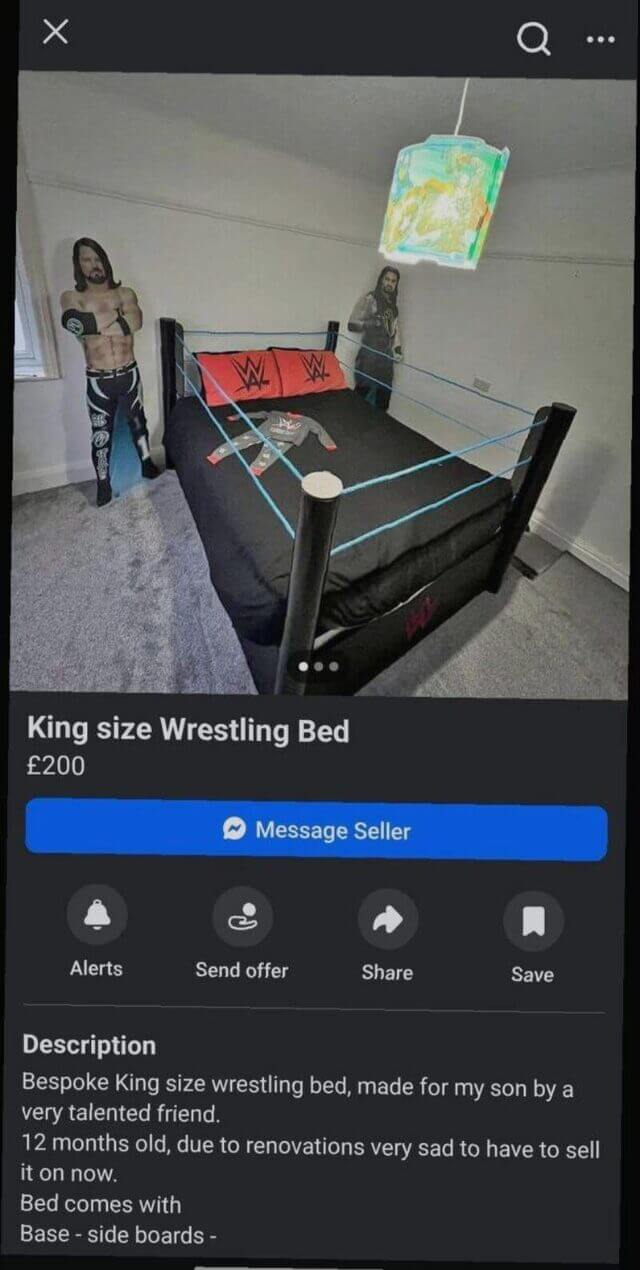The height and width of the screenshot is (1270, 640).
Task: Open the search magnifier icon
Action: click(x=533, y=39)
